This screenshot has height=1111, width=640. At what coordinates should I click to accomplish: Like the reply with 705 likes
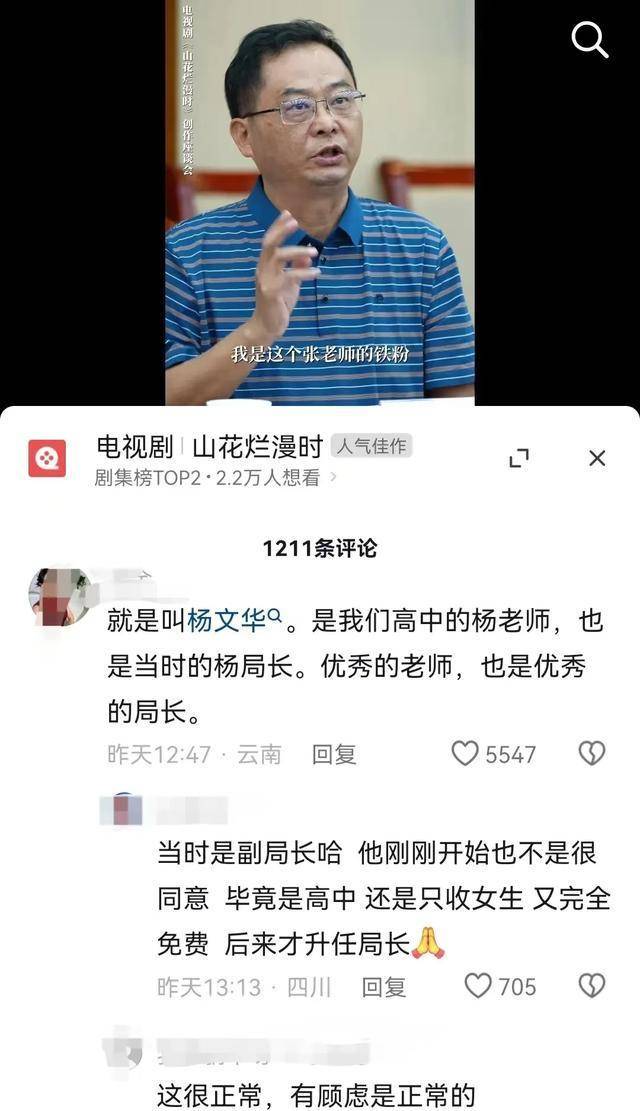pyautogui.click(x=478, y=986)
